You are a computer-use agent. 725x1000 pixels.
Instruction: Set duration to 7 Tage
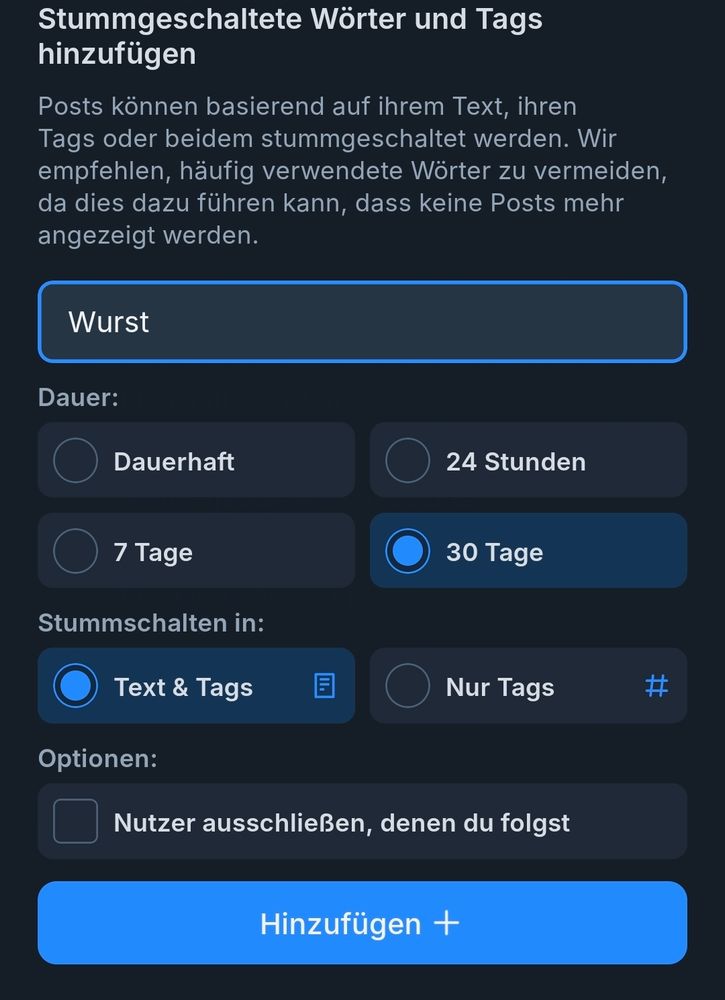click(x=196, y=550)
